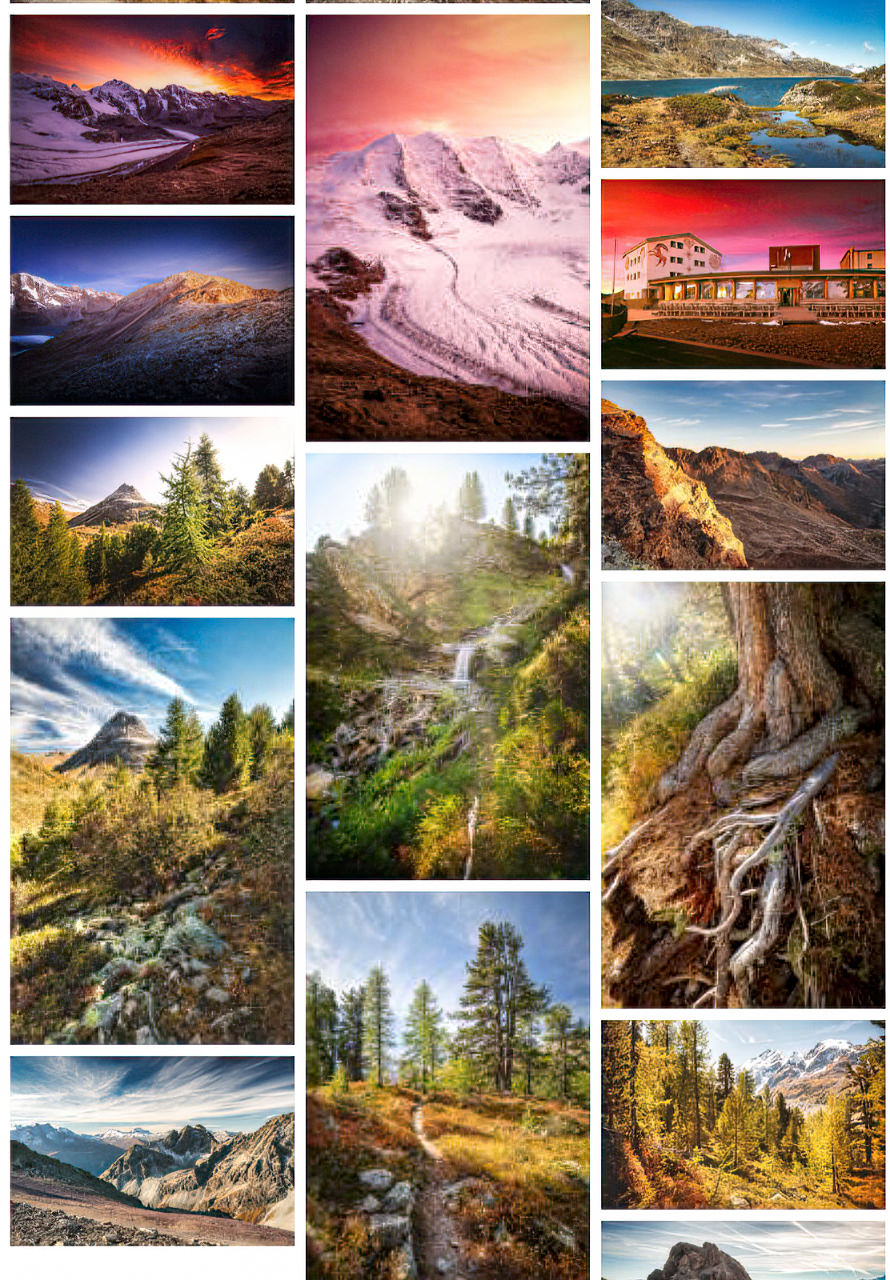
Task: Open the wispy clouds over mountain range photo
Action: tap(152, 1150)
